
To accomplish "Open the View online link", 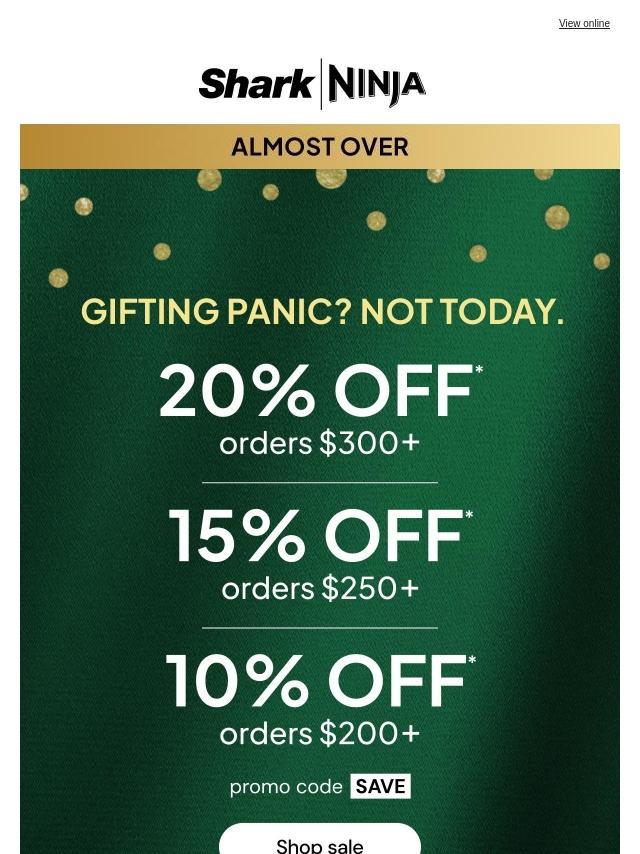I will click(584, 24).
